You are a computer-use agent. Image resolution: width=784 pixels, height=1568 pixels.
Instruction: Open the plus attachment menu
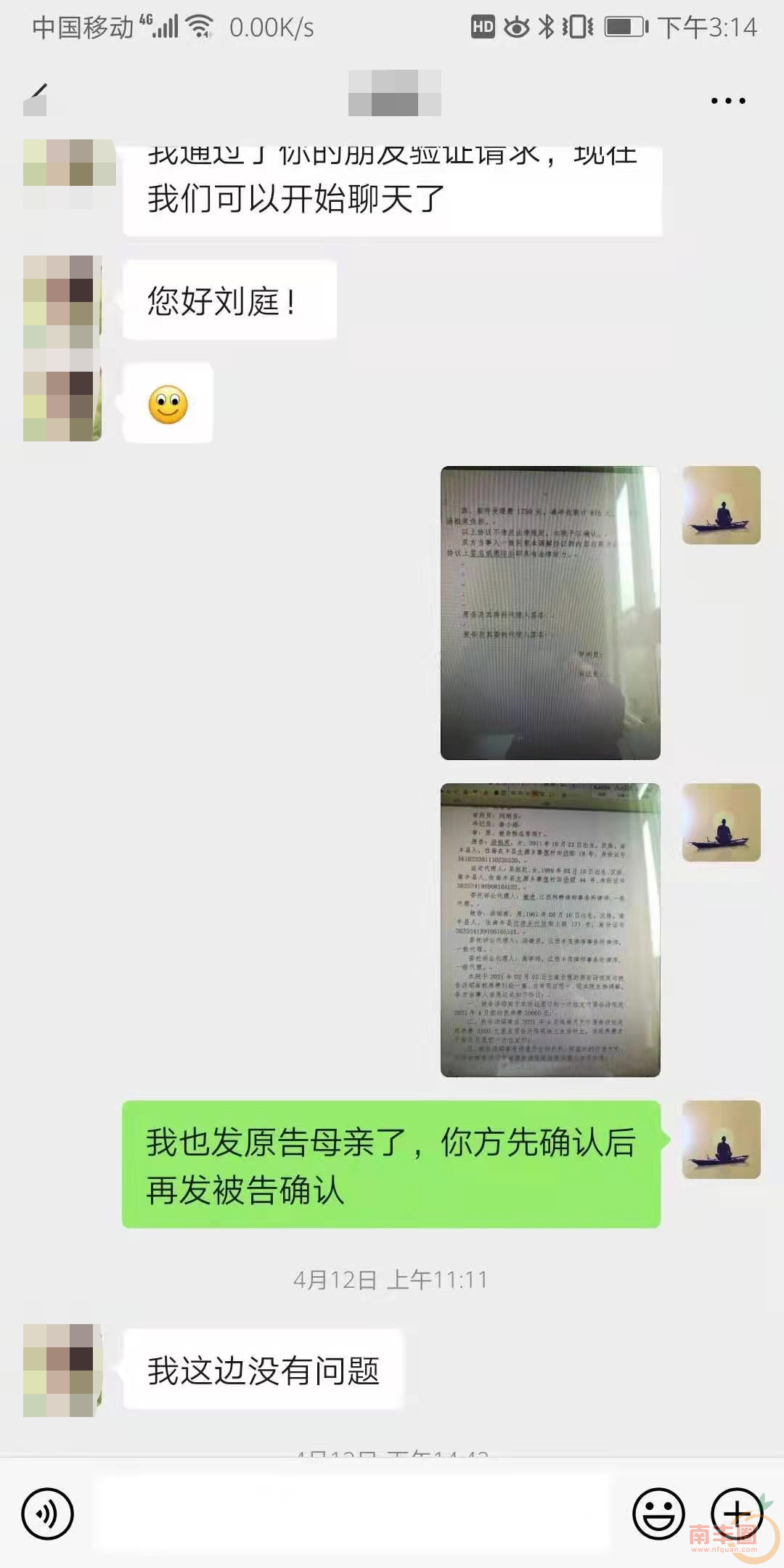coord(737,1514)
